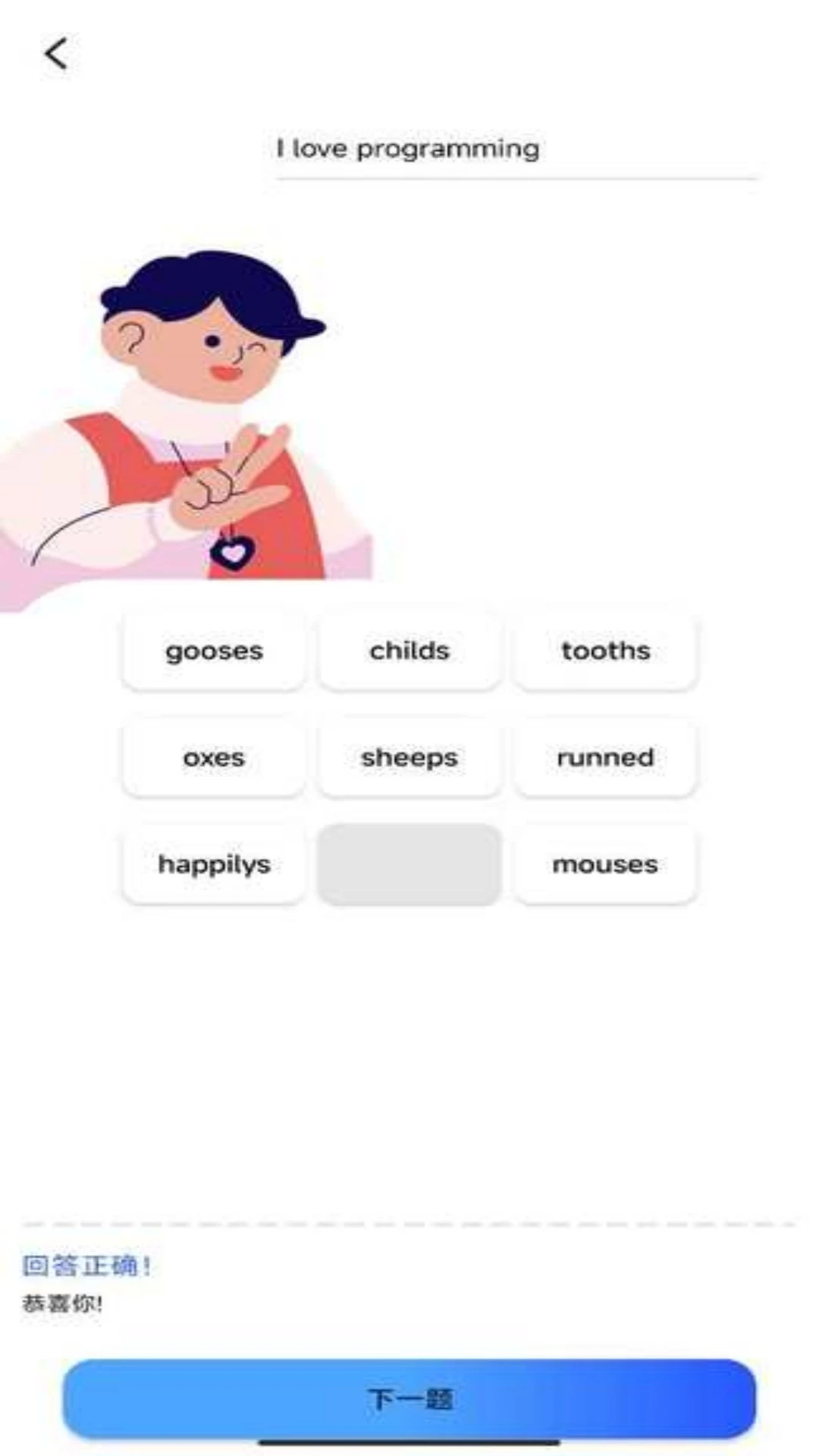Image resolution: width=819 pixels, height=1456 pixels.
Task: Continue with the 下一题 button
Action: (409, 1398)
